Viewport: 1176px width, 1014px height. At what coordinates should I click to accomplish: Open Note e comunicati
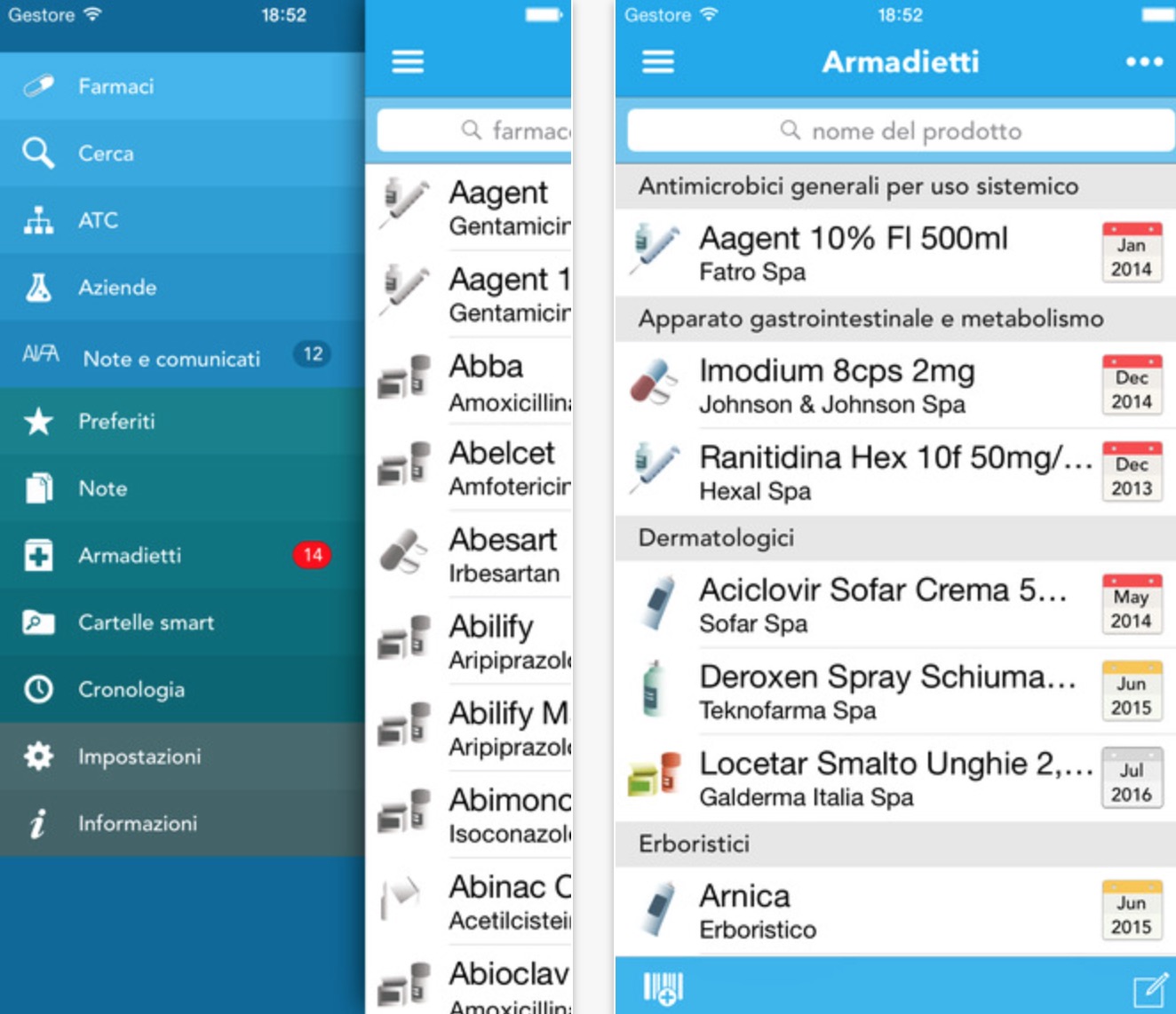point(171,359)
